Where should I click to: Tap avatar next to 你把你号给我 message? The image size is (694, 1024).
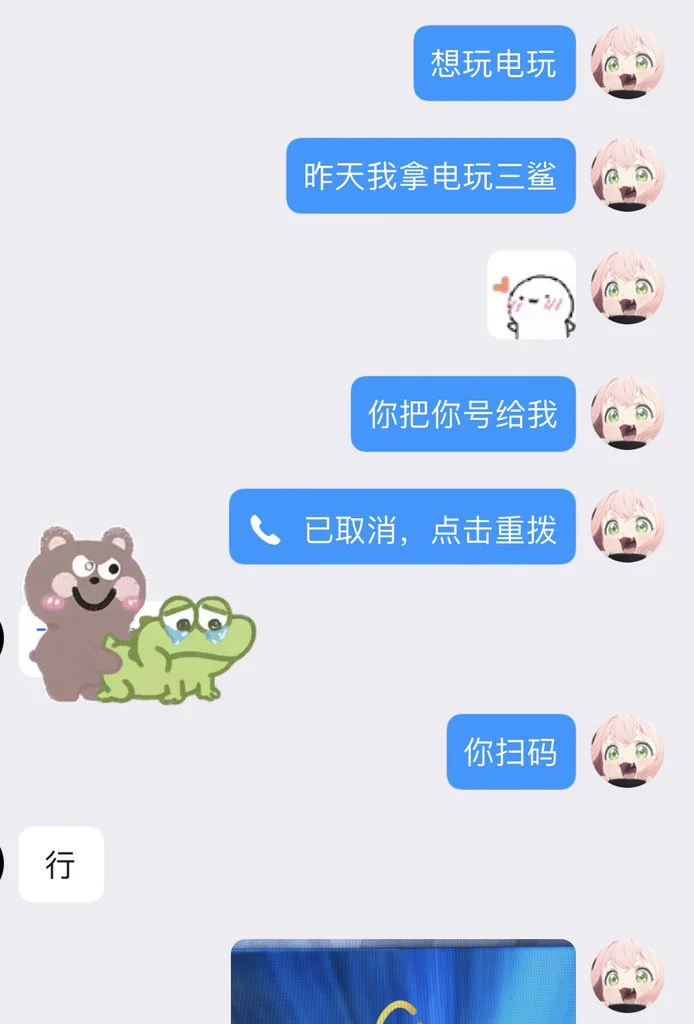tap(627, 413)
